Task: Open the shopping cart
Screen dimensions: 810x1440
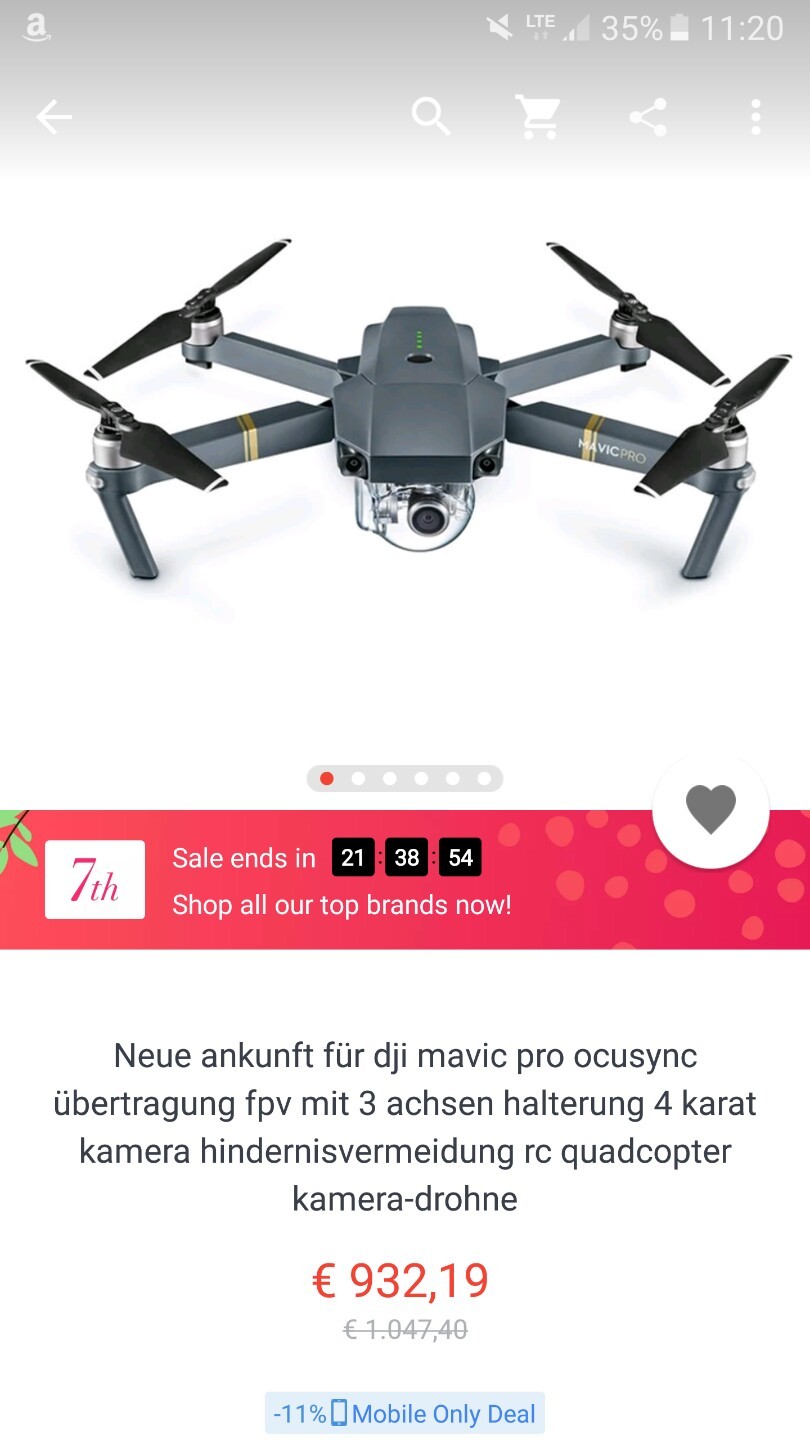Action: pyautogui.click(x=537, y=118)
